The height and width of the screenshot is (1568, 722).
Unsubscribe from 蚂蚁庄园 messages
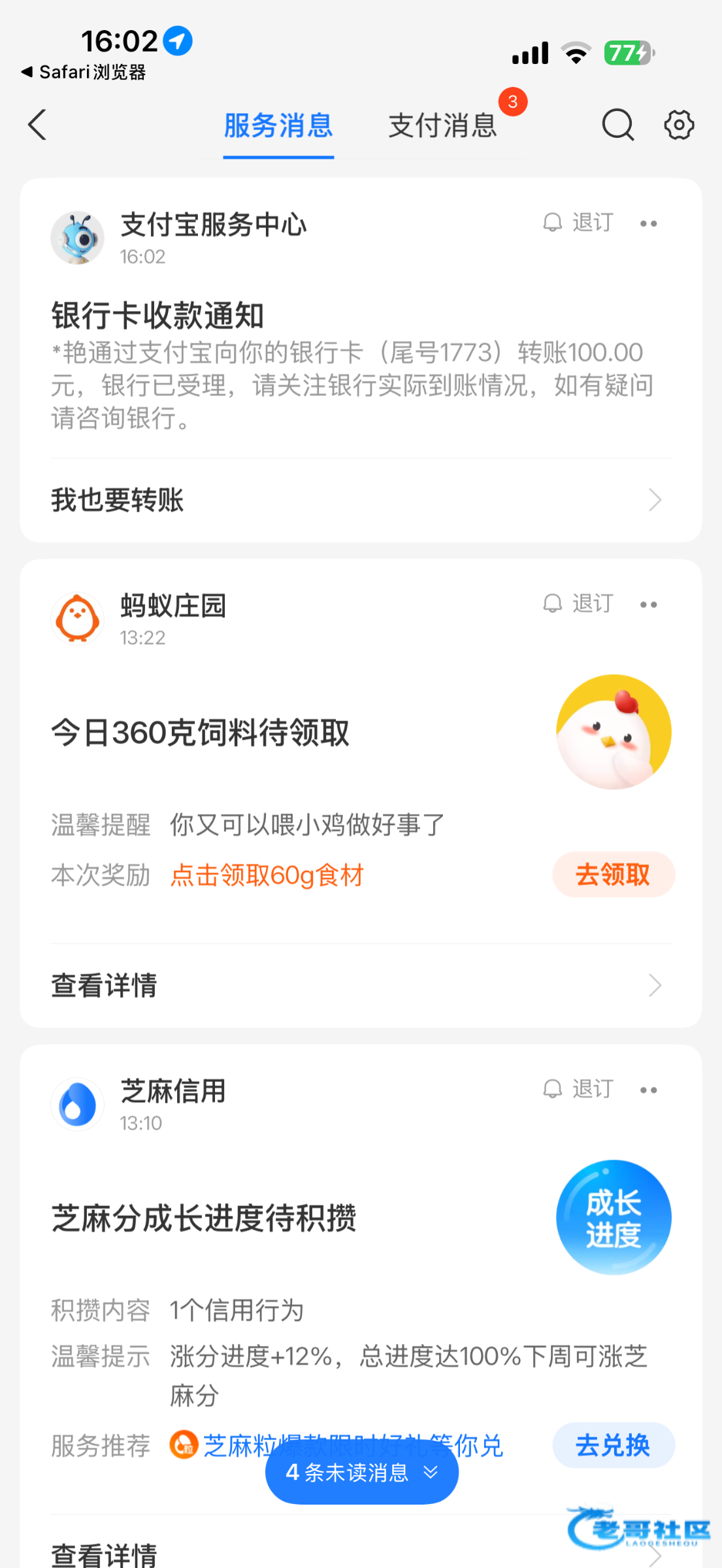pos(579,604)
